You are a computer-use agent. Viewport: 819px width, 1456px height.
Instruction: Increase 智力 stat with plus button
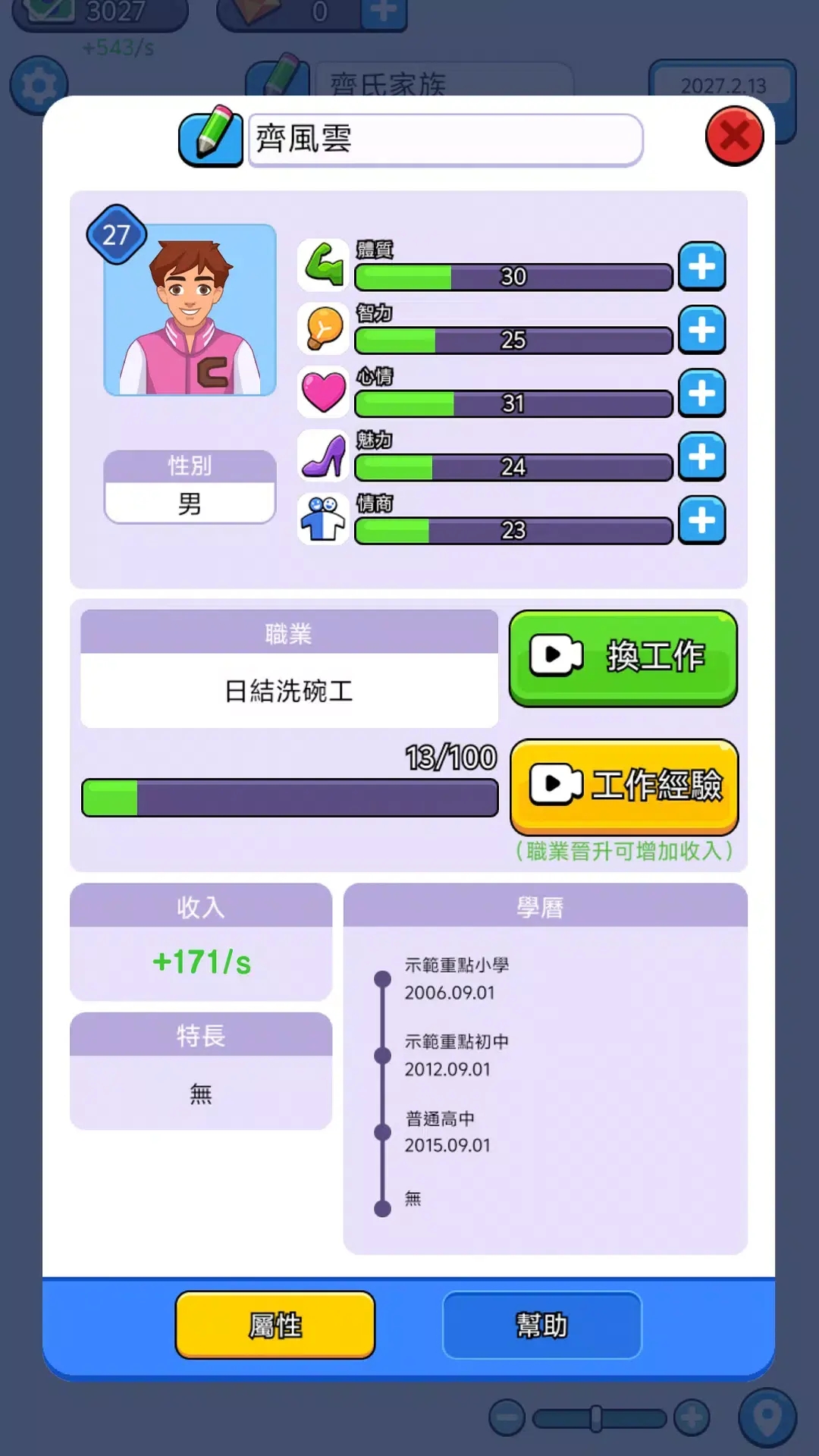(x=701, y=331)
